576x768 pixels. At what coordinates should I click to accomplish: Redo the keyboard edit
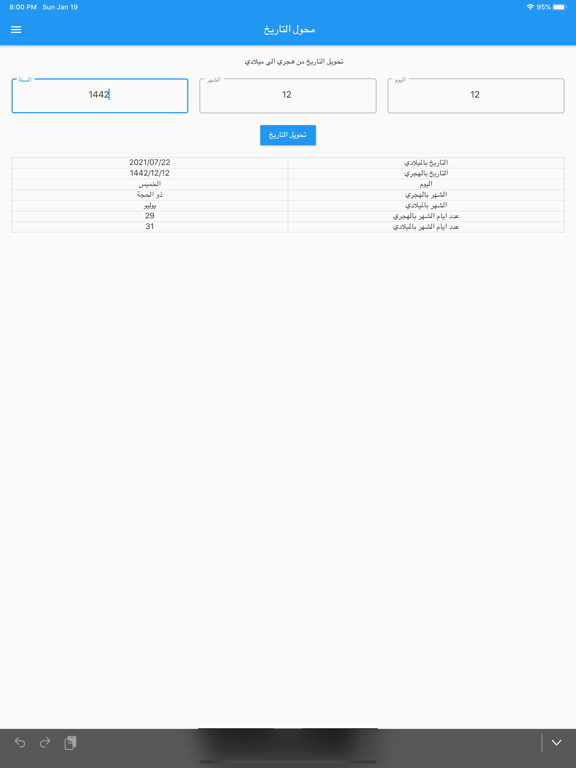(x=45, y=743)
